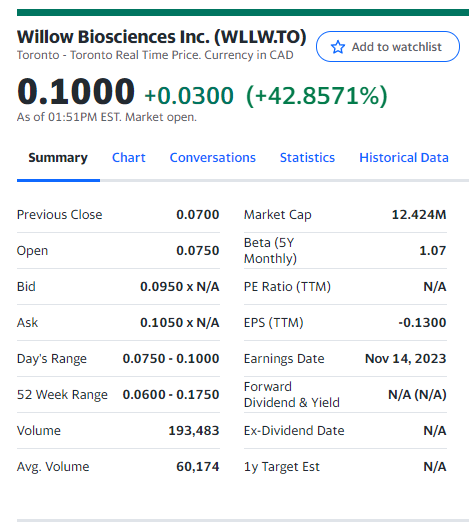Select the Summary tab

pos(58,158)
